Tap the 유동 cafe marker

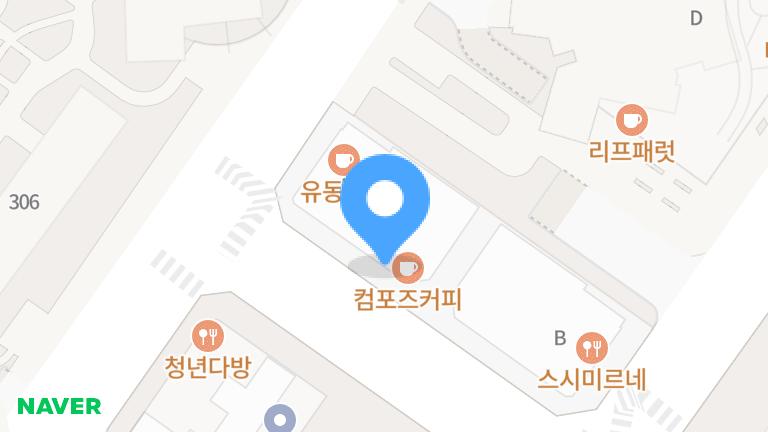coord(343,159)
